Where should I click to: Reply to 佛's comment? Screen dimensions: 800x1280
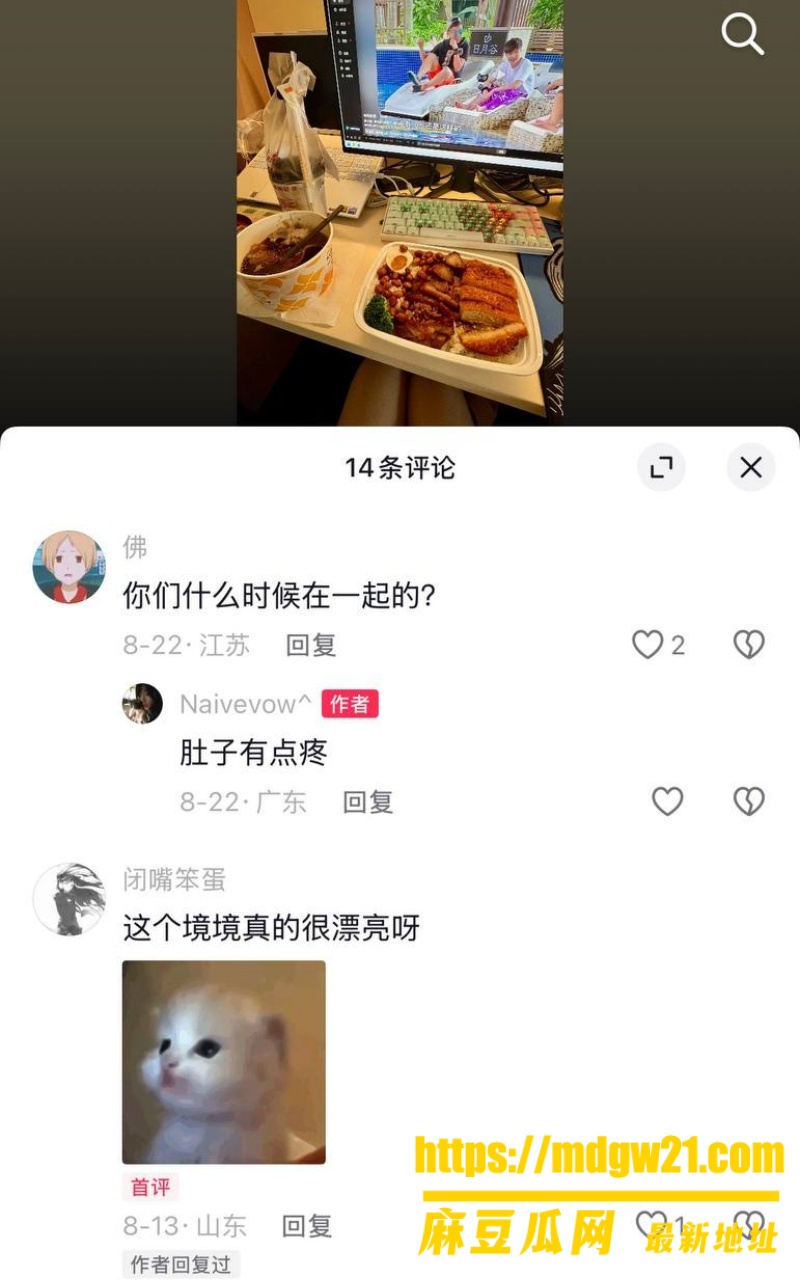pyautogui.click(x=311, y=645)
